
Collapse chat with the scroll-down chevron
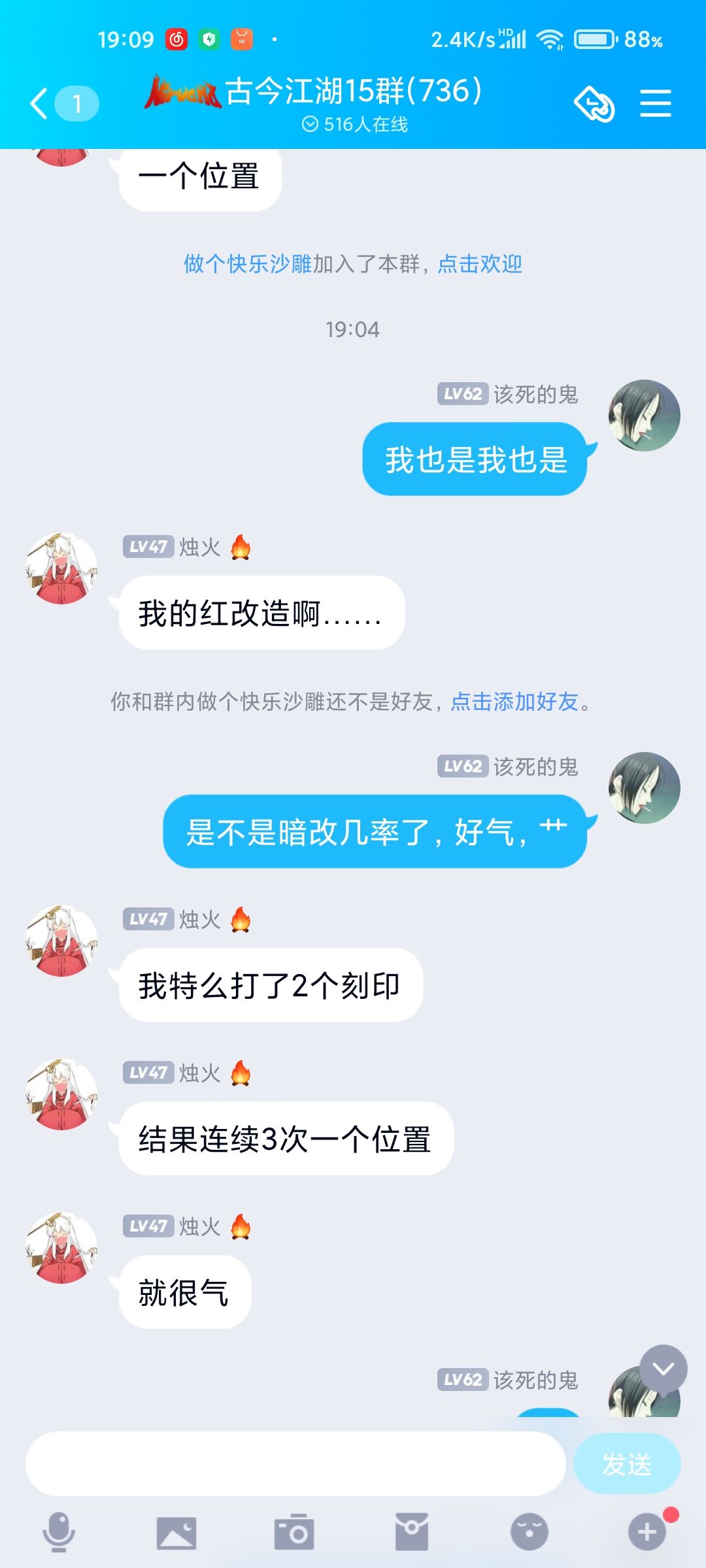(662, 1369)
